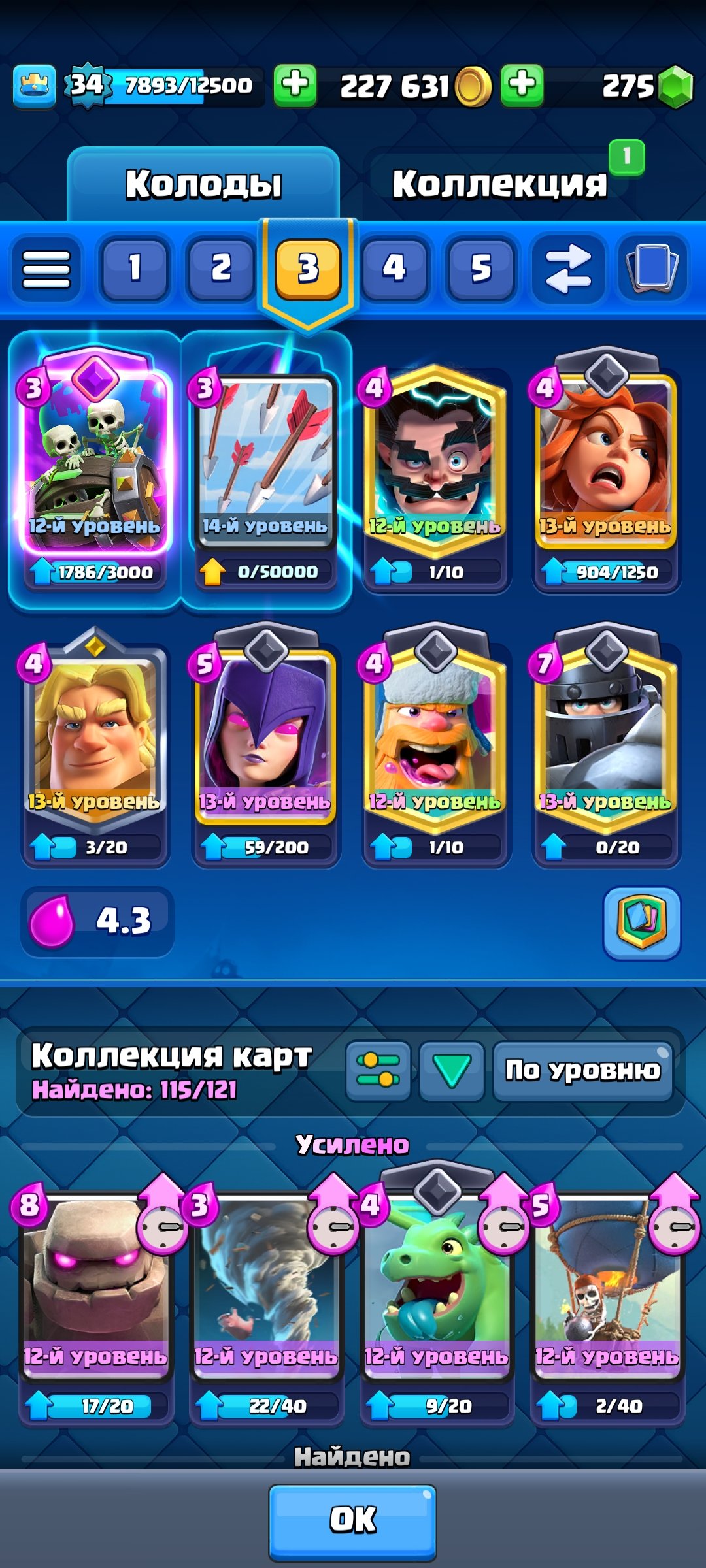Confirm with the OK button
Viewport: 706px width, 1568px height.
click(x=352, y=1520)
